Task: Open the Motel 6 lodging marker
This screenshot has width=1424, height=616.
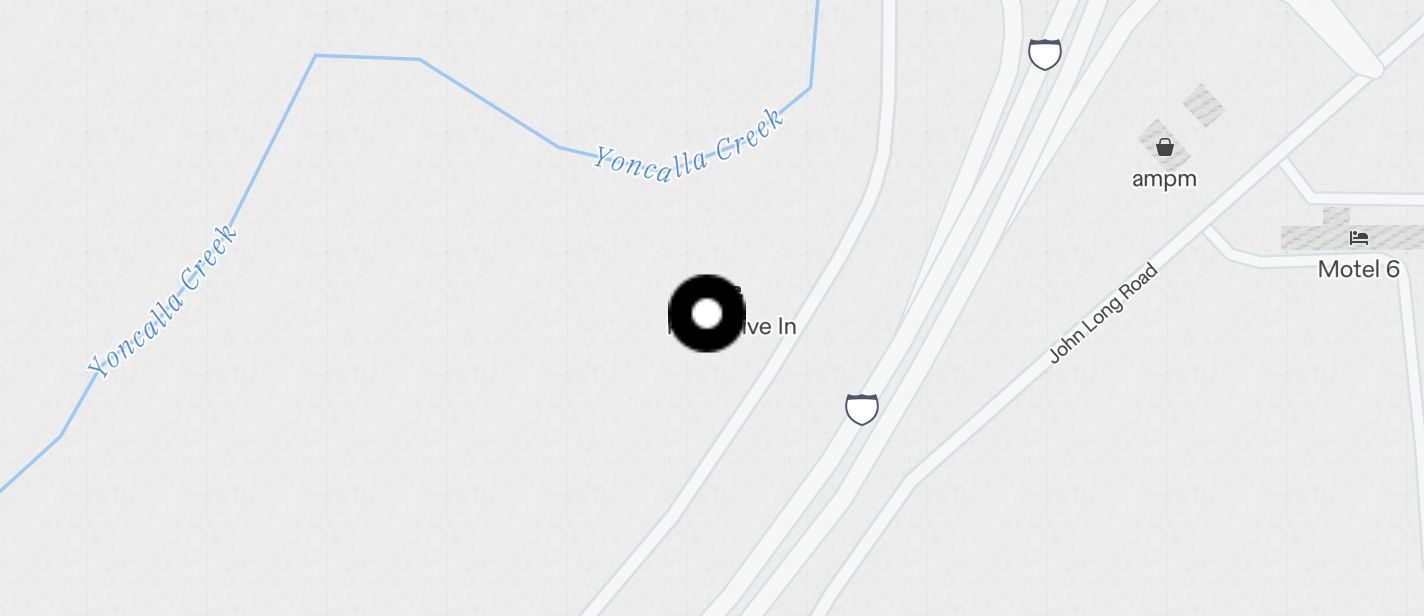Action: (1358, 239)
